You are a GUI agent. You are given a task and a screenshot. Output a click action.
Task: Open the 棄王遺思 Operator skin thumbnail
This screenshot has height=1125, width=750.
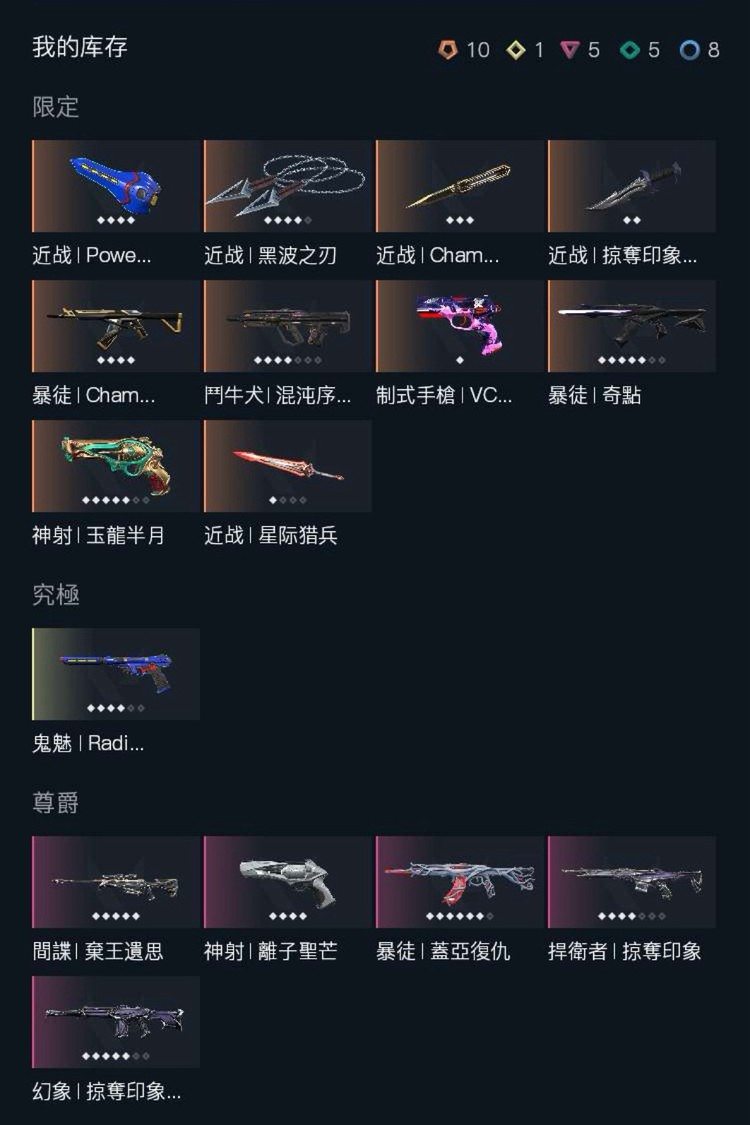(x=113, y=880)
